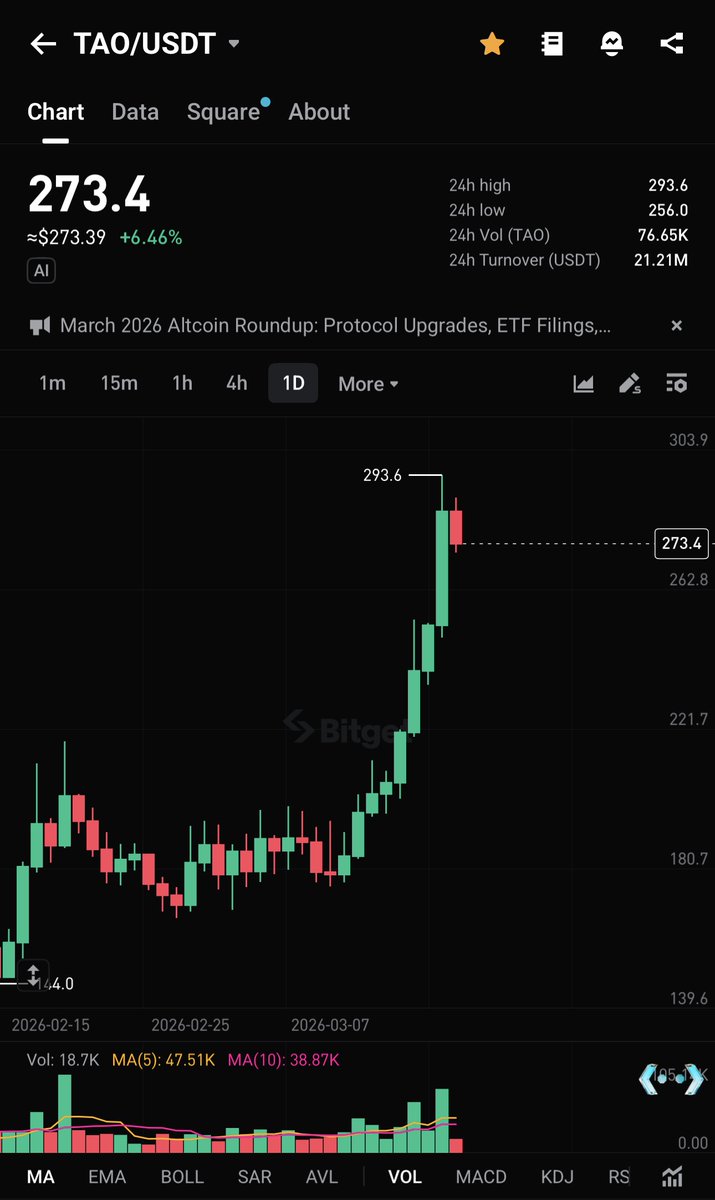
Task: Open chart indicator settings
Action: click(x=676, y=383)
